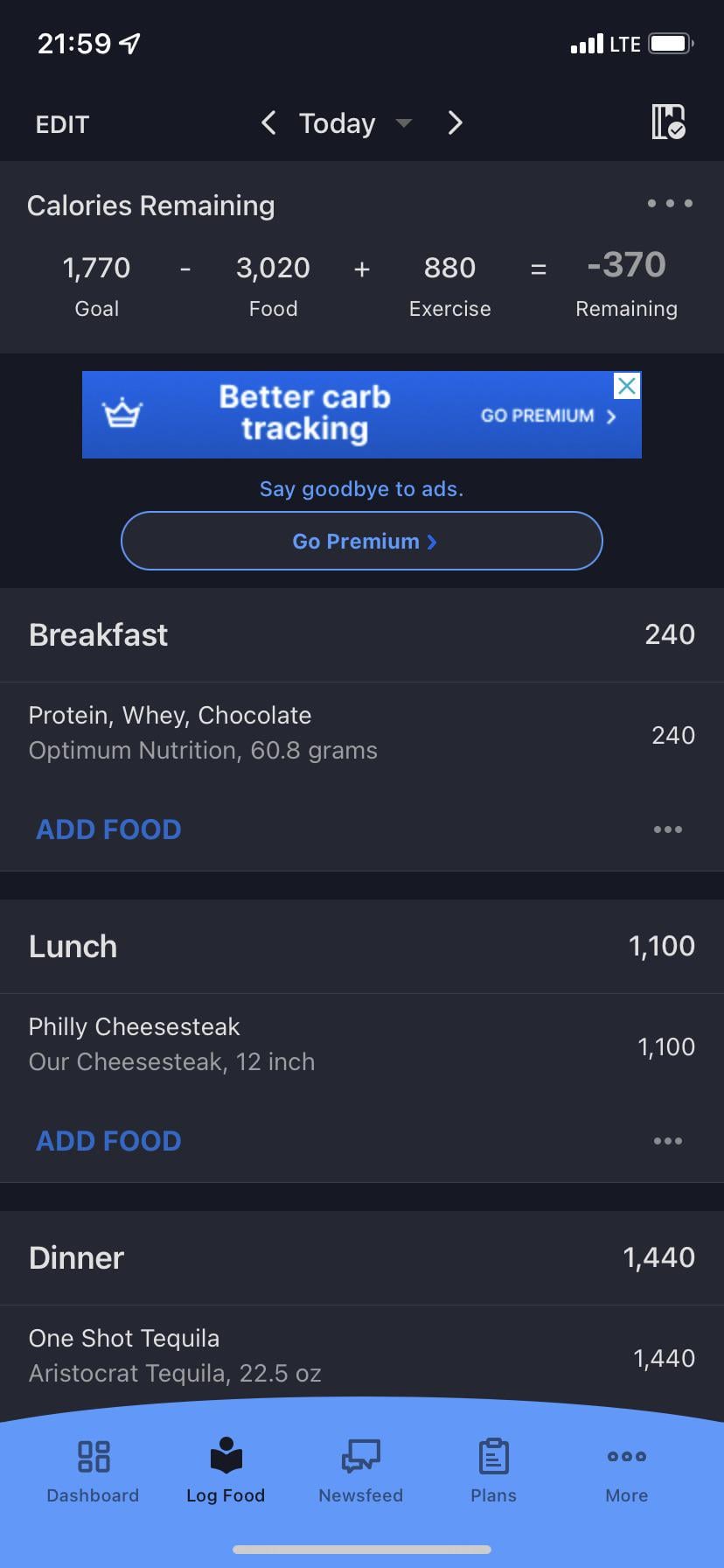
Task: Open the Philly Cheesesteak entry
Action: (362, 1045)
